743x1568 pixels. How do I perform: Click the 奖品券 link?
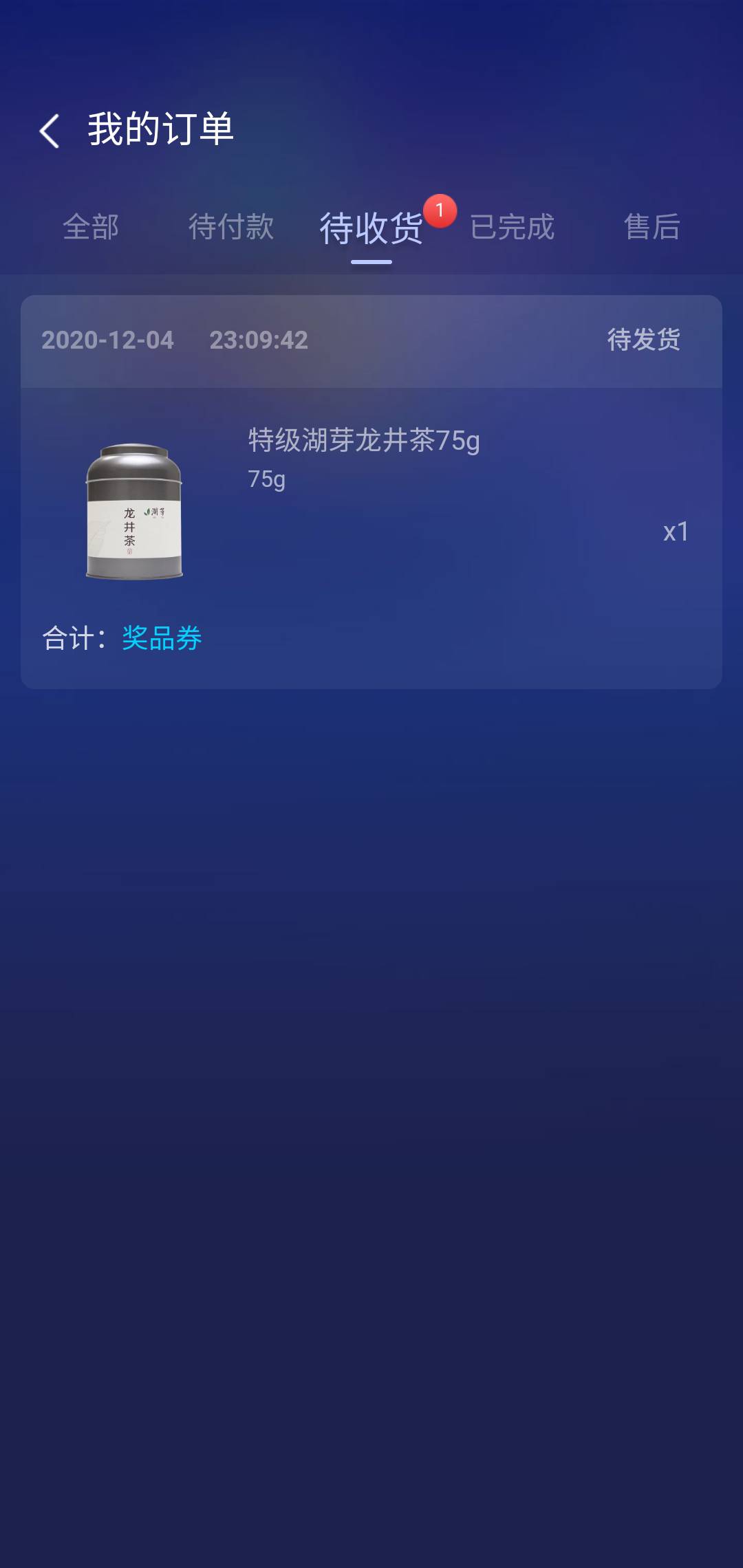(160, 638)
